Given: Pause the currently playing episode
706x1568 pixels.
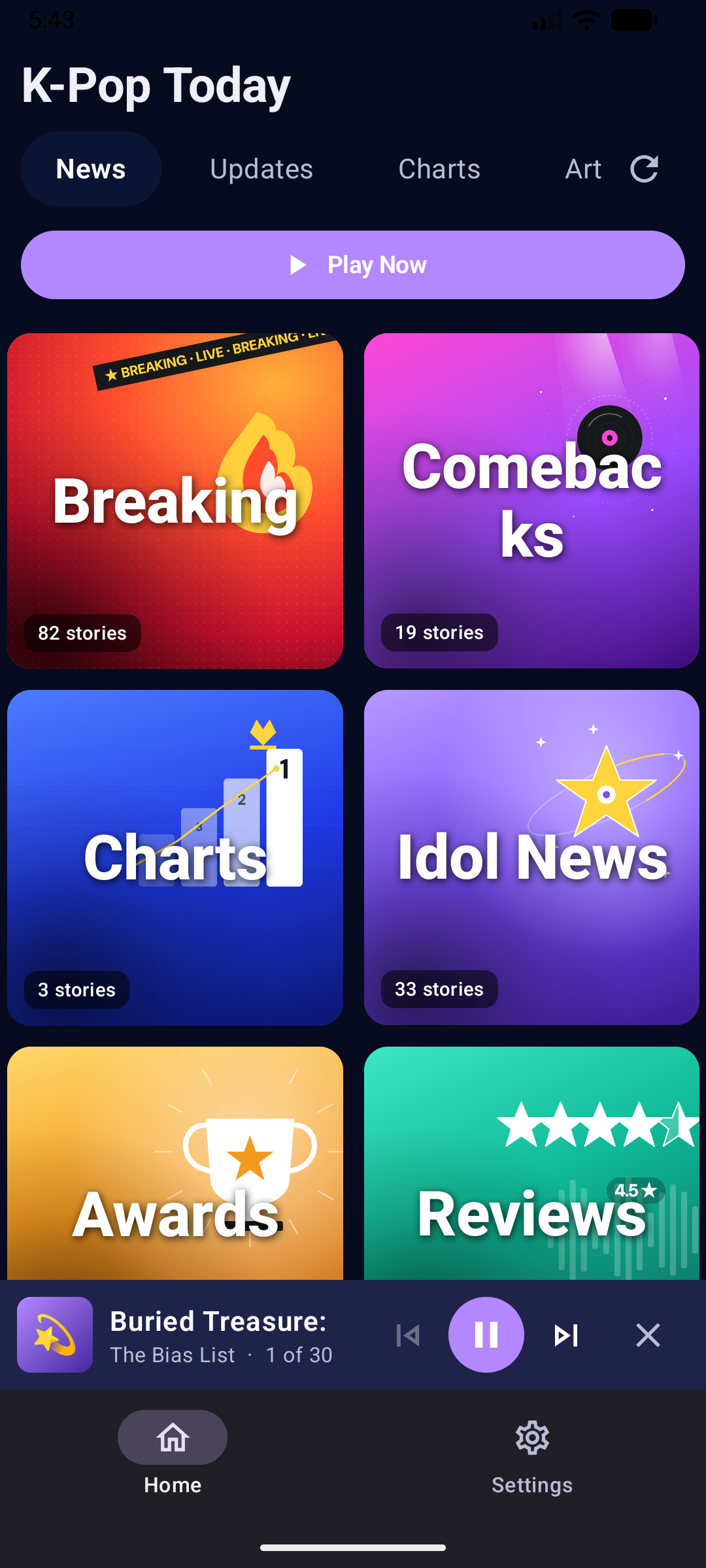Looking at the screenshot, I should pyautogui.click(x=486, y=1335).
